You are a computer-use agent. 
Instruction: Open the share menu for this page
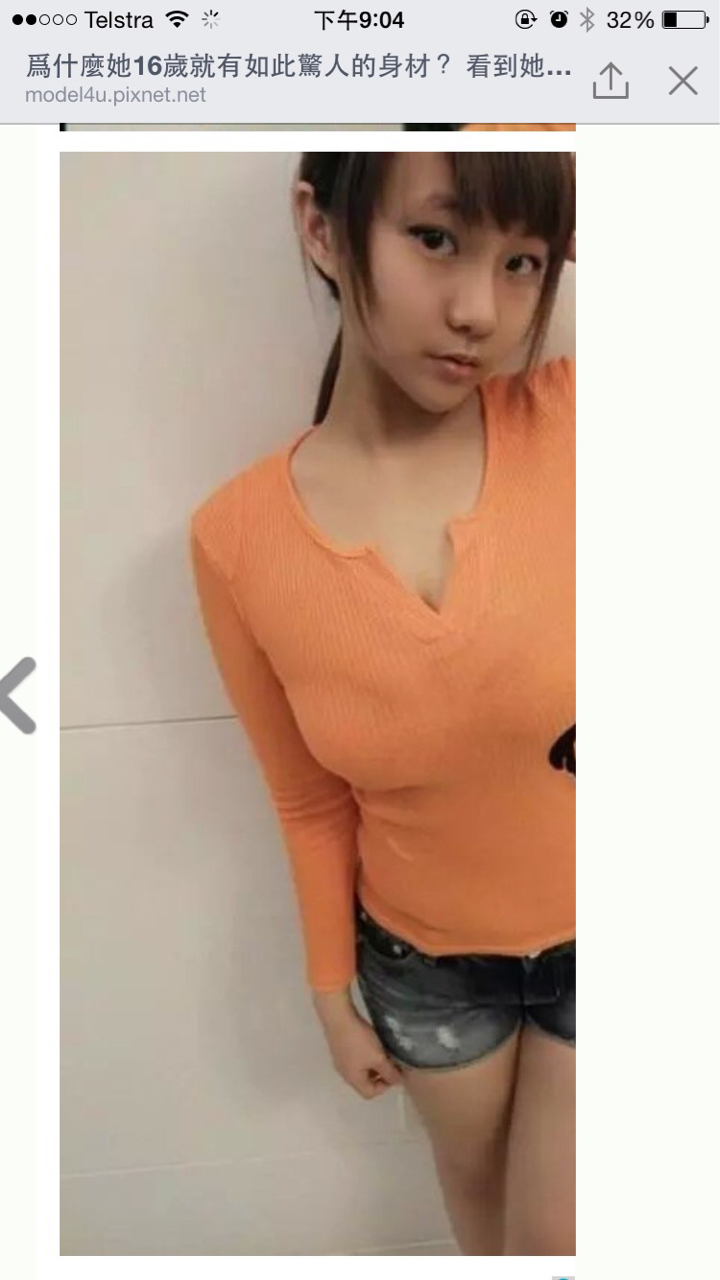[610, 81]
